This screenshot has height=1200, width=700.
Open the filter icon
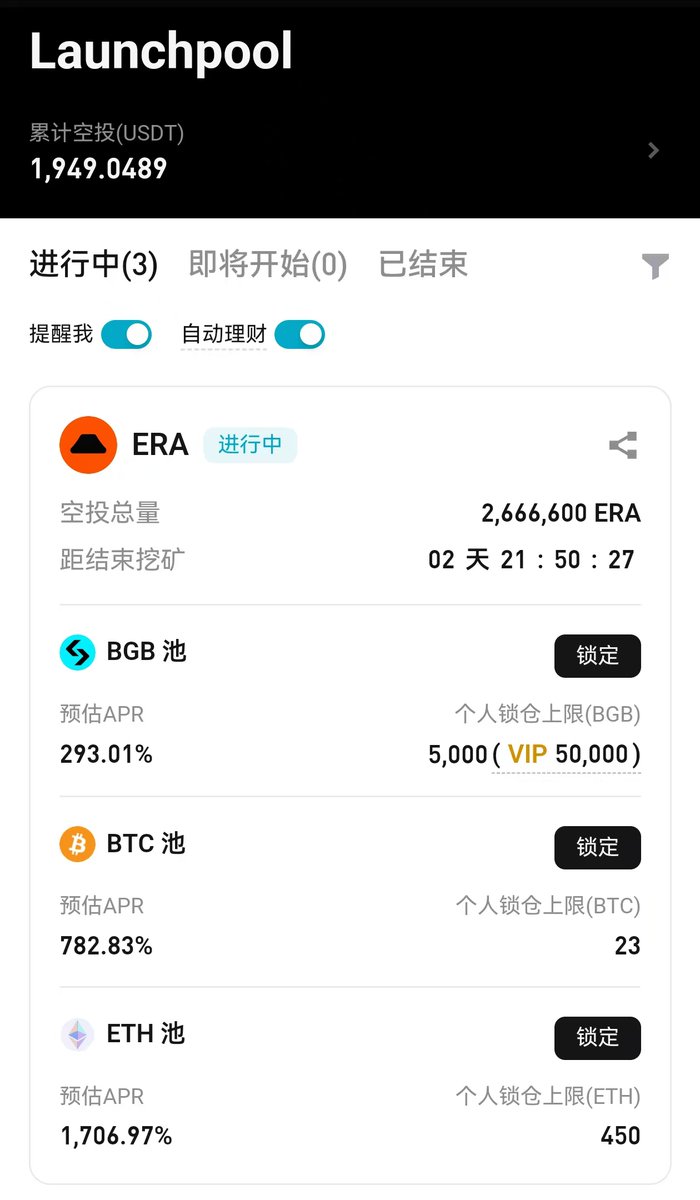pyautogui.click(x=655, y=266)
